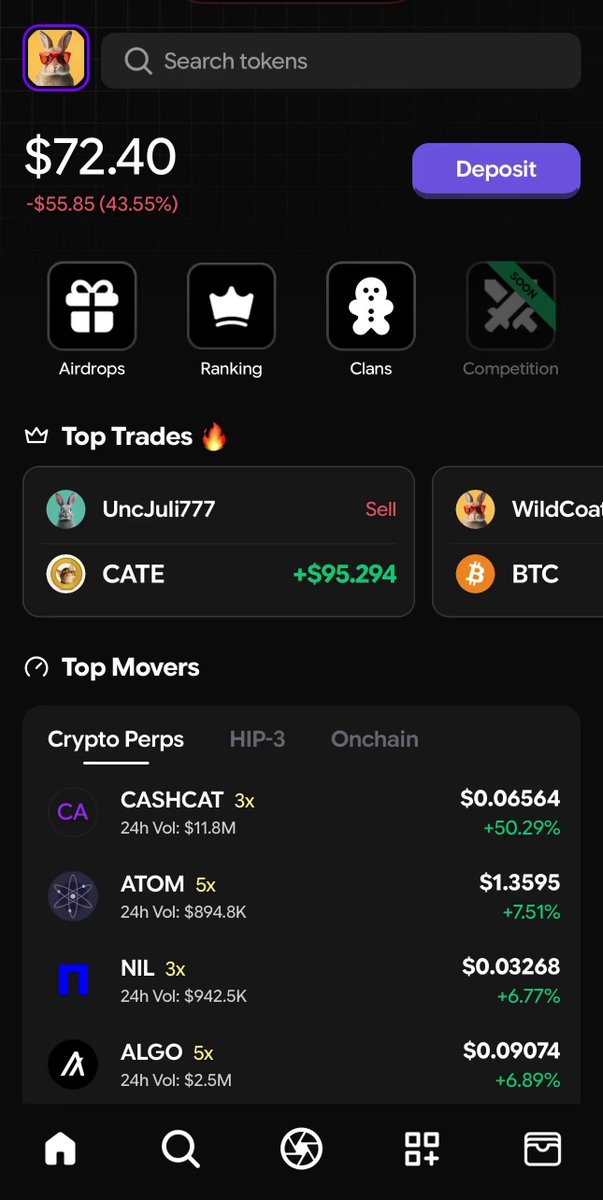Open WildCoat's BTC trade card

click(518, 541)
